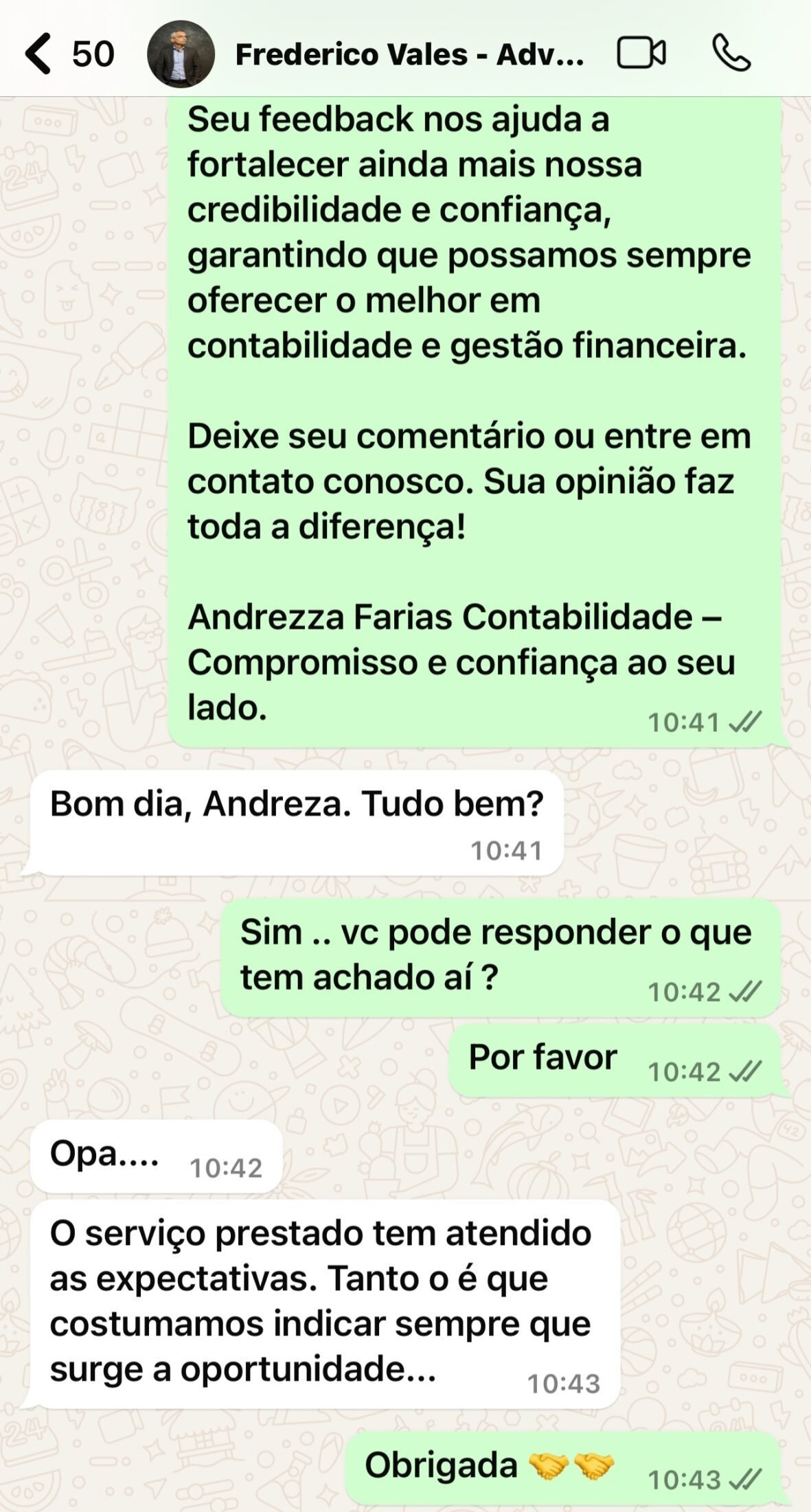Start a voice call with Frederico
The image size is (811, 1512).
tap(731, 54)
